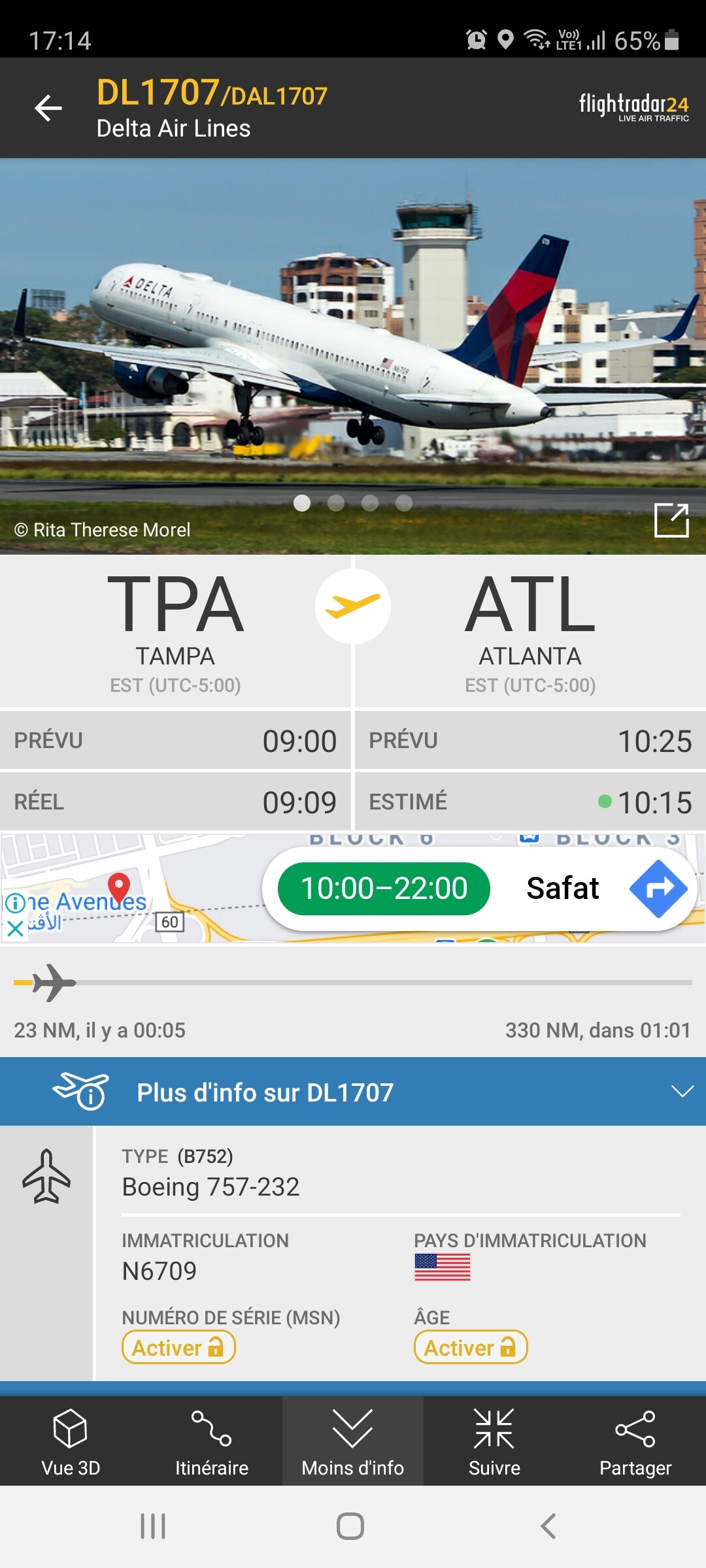Collapse the Plus d'info sur DL1707 section
Viewport: 706px width, 1568px height.
[682, 1092]
